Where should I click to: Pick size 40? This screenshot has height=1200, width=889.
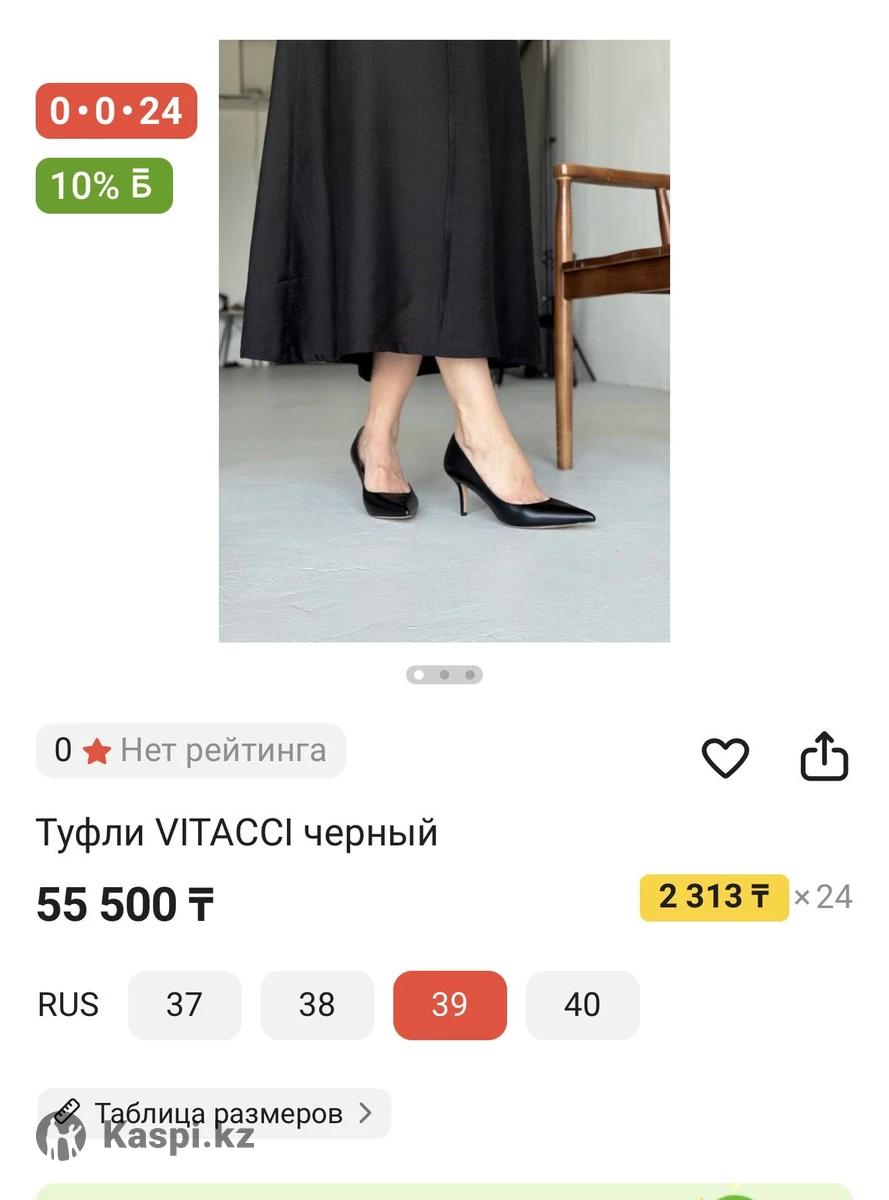[582, 1004]
